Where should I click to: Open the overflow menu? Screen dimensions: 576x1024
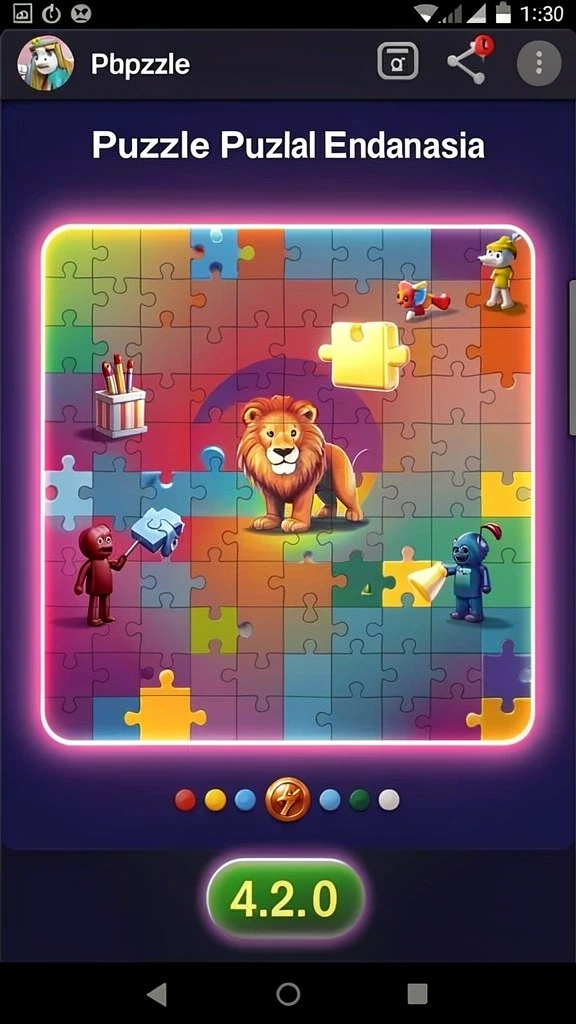pos(539,63)
